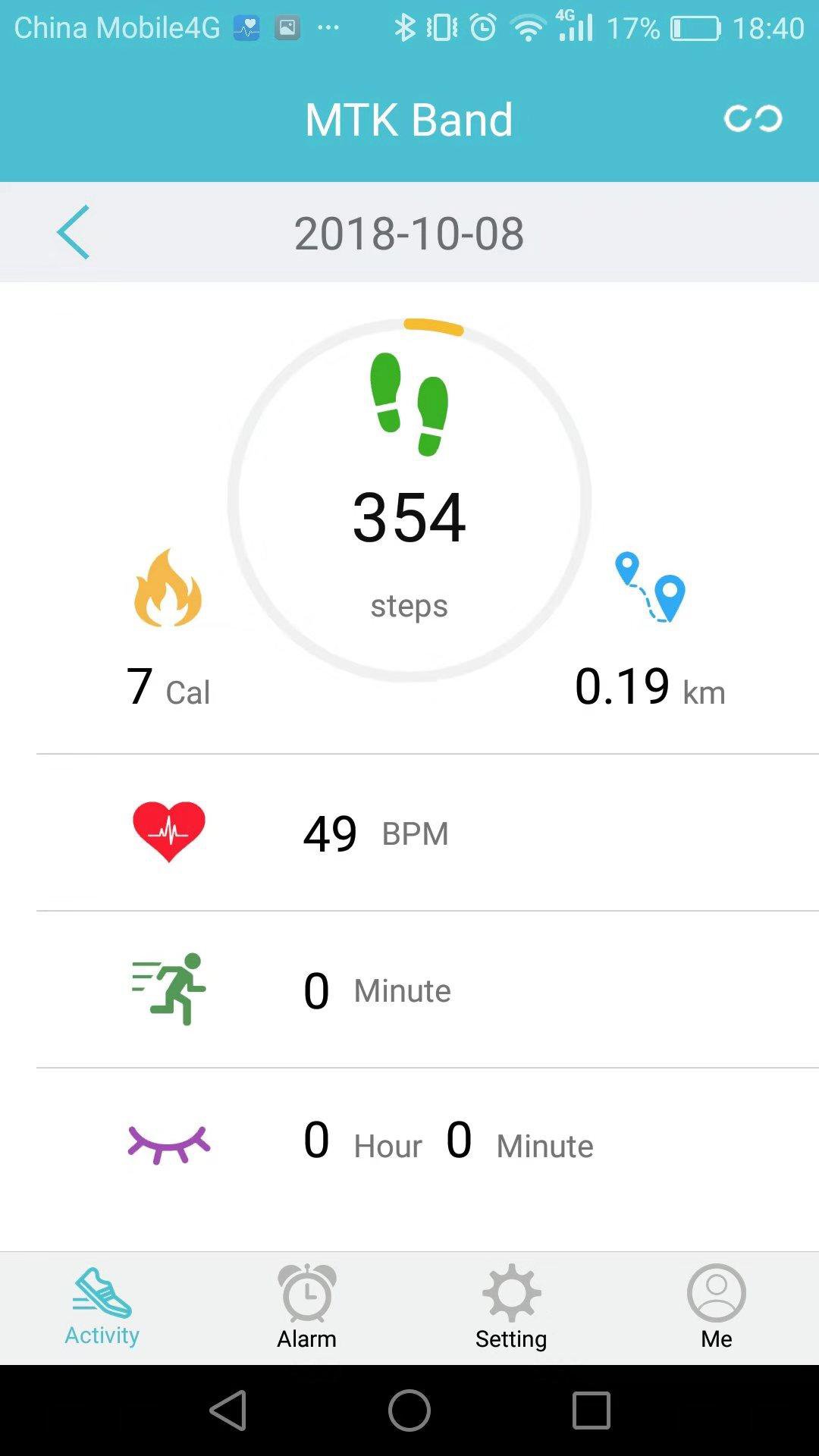
Task: Go to the Me tab
Action: tap(716, 1307)
